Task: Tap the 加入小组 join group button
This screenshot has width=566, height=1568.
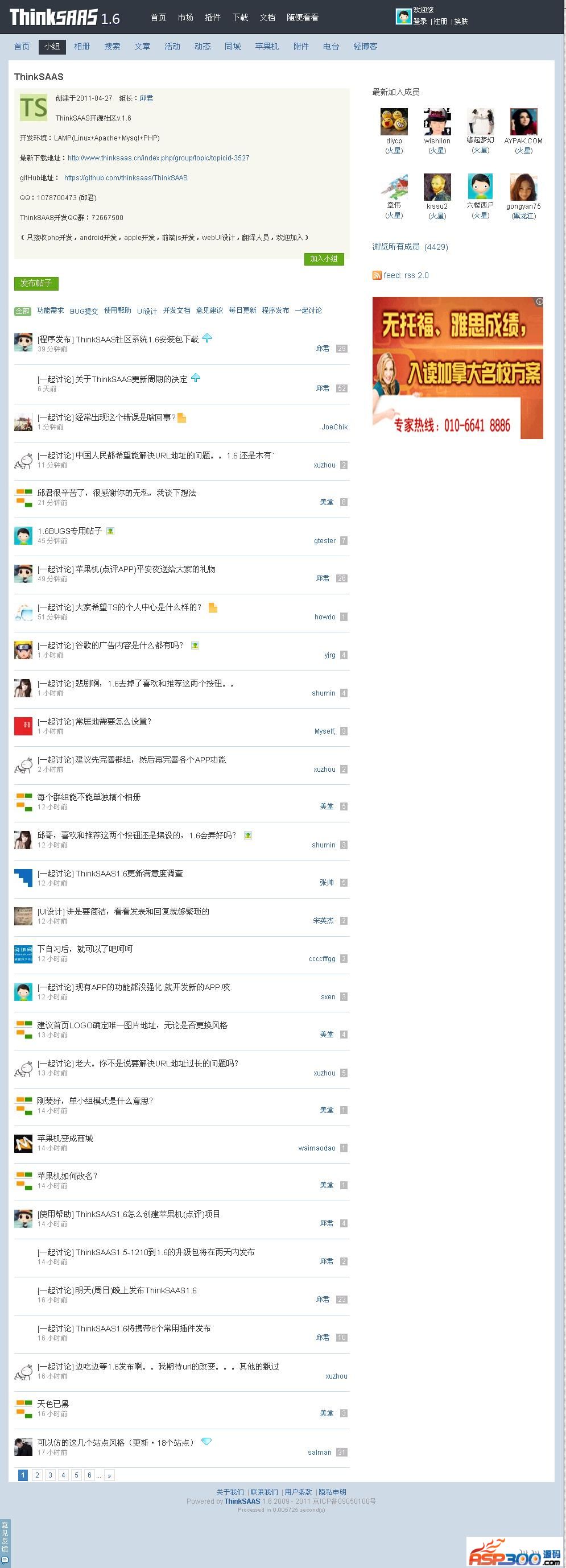Action: [324, 259]
